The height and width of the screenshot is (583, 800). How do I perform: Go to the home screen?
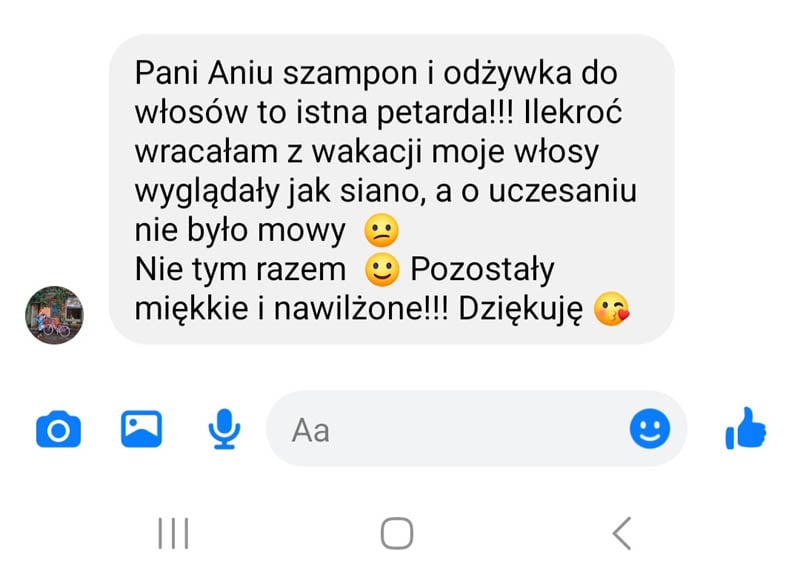coord(397,533)
